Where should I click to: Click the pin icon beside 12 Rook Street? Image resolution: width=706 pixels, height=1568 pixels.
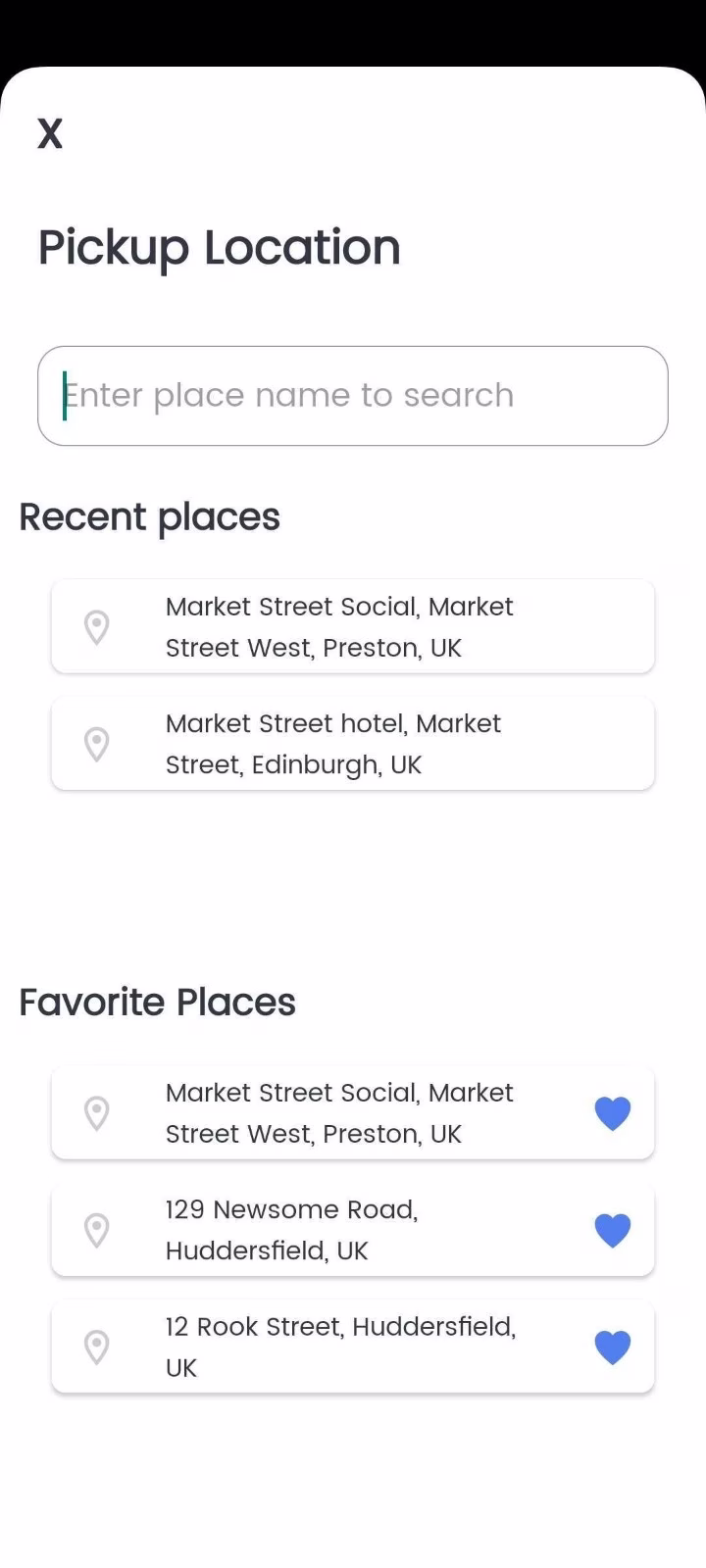(96, 1347)
